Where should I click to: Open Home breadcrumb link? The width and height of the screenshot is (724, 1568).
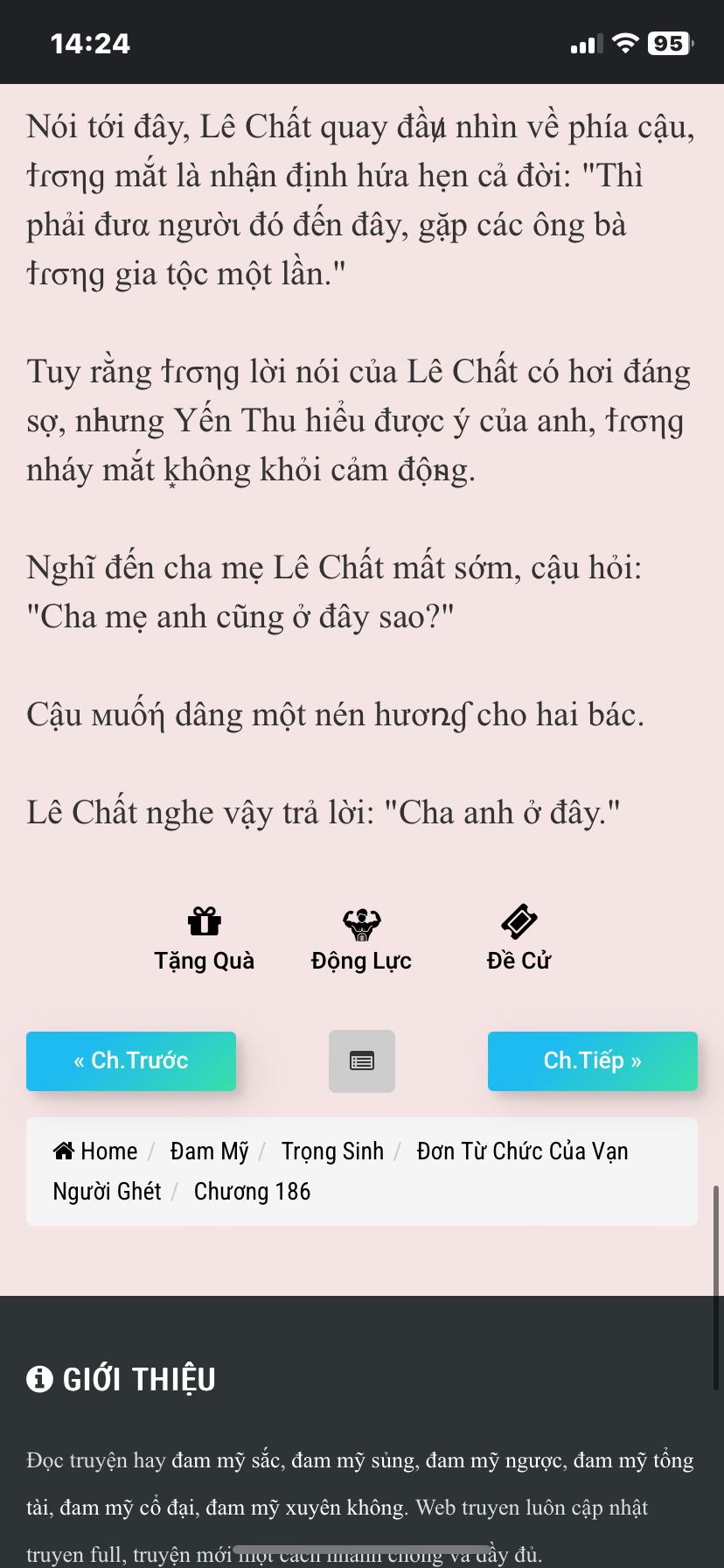click(x=96, y=1151)
